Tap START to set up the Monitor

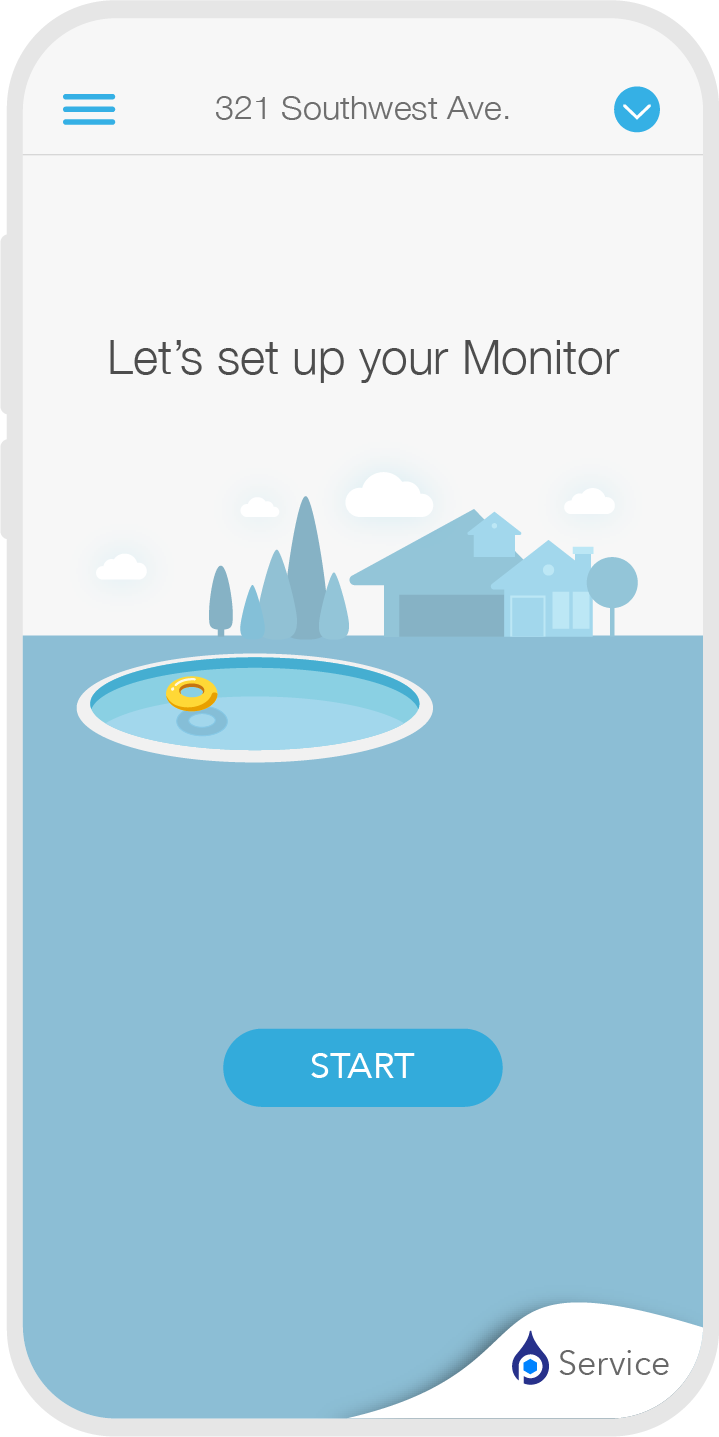point(362,1067)
